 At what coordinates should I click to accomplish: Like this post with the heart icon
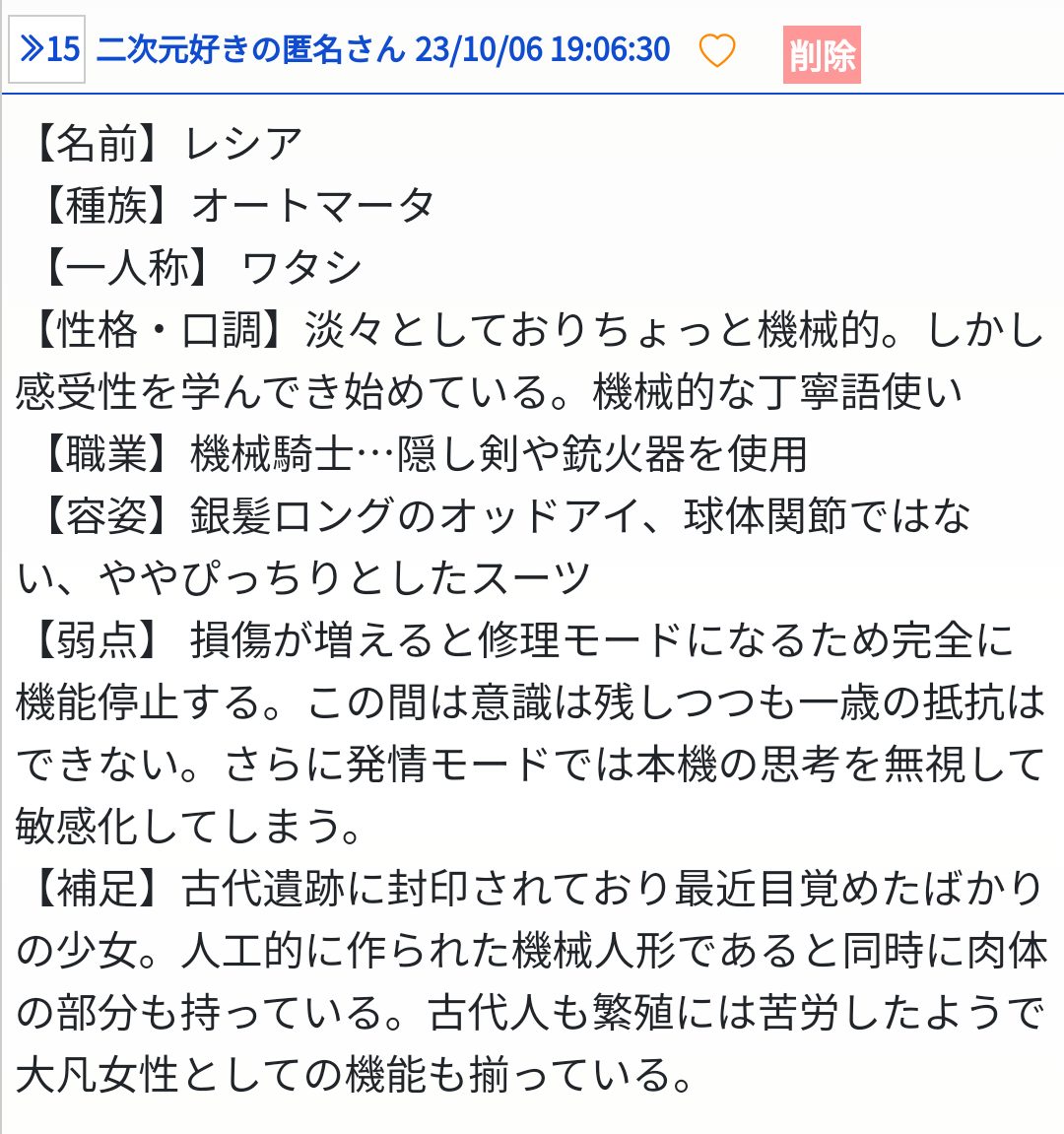tap(717, 50)
